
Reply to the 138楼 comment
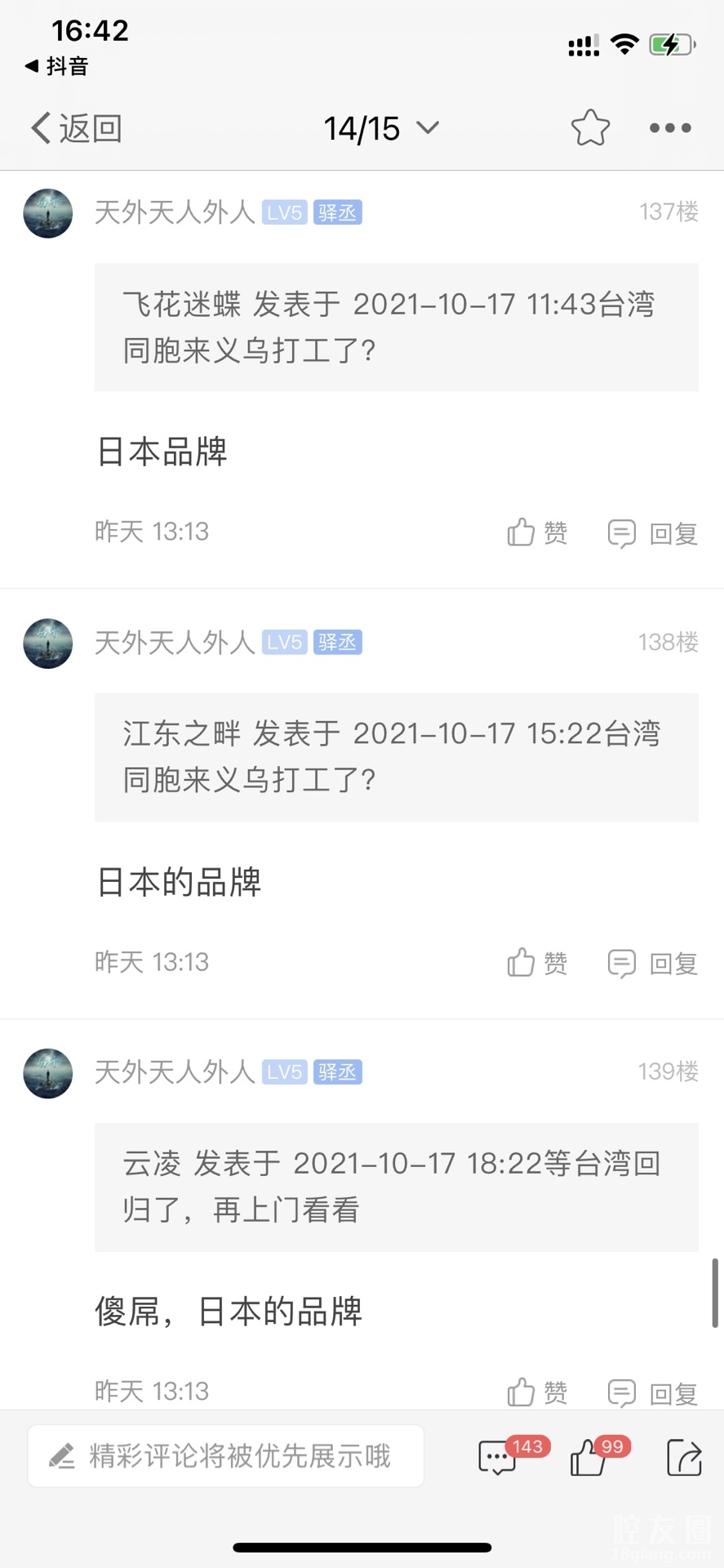click(653, 964)
